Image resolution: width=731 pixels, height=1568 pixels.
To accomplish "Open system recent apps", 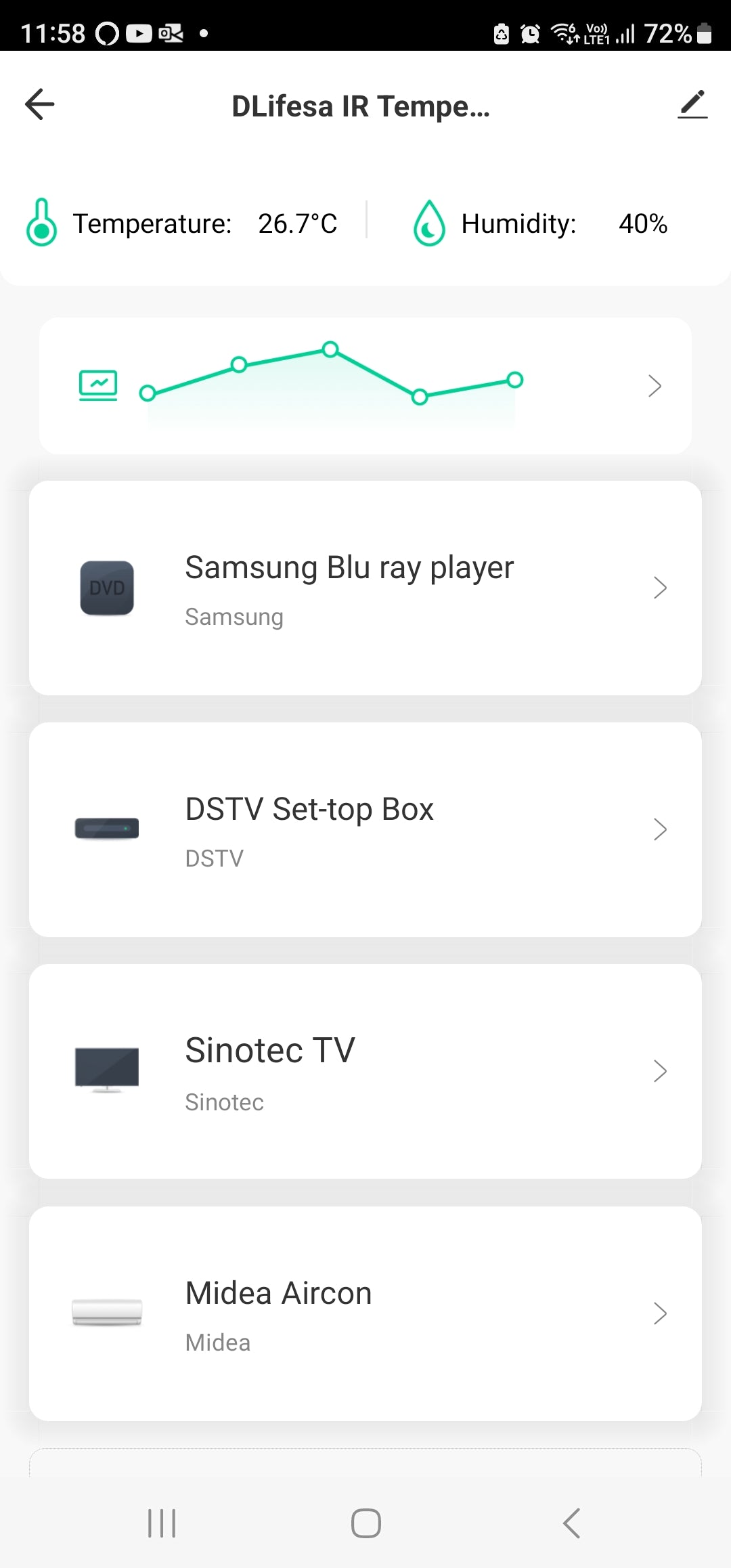I will (x=162, y=1523).
